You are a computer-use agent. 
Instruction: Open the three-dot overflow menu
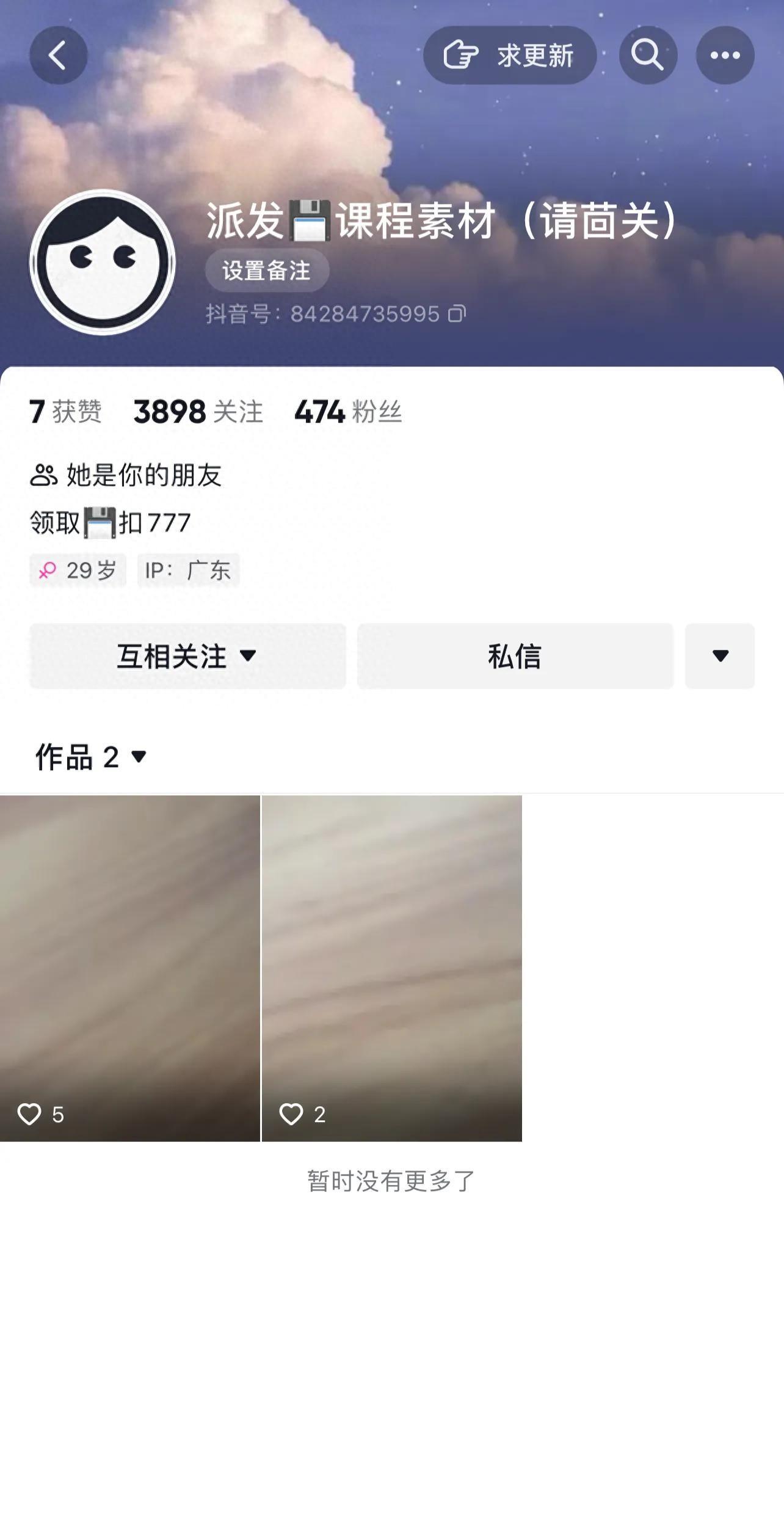[725, 56]
